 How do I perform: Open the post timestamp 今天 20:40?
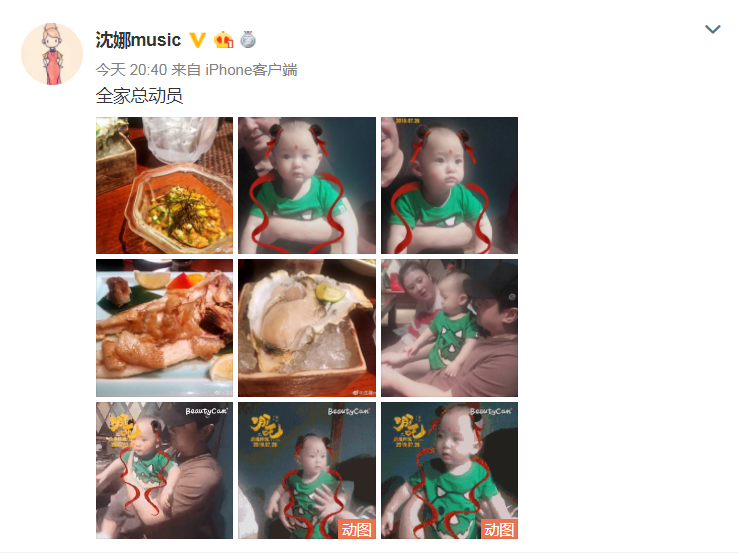[131, 70]
